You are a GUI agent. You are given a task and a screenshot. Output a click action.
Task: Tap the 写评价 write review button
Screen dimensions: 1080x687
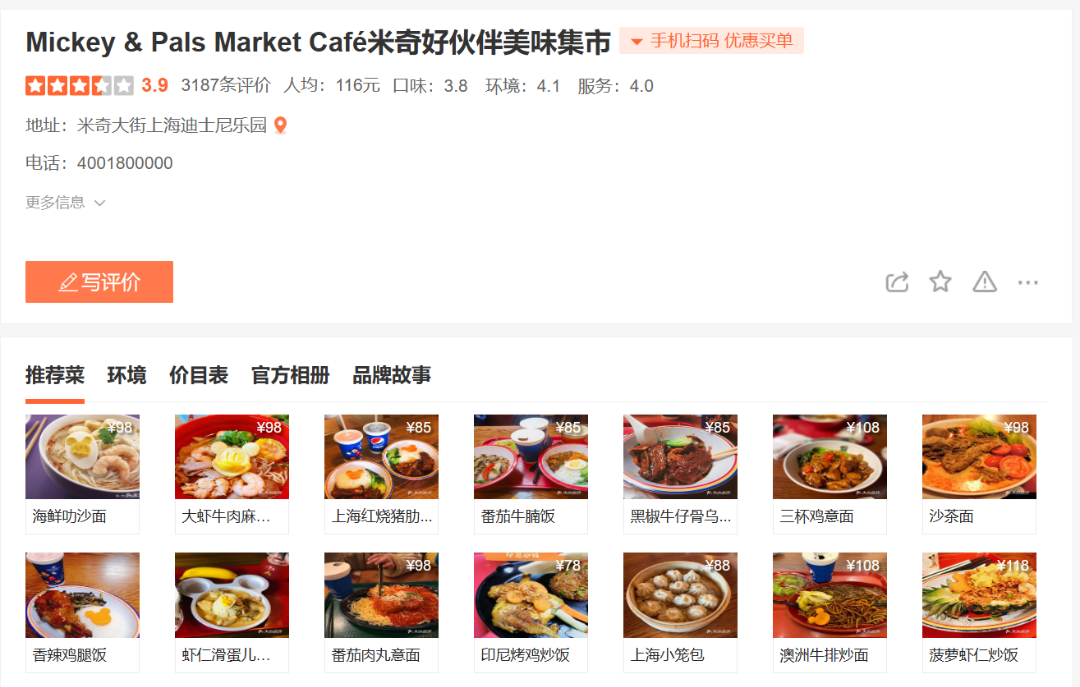point(99,282)
